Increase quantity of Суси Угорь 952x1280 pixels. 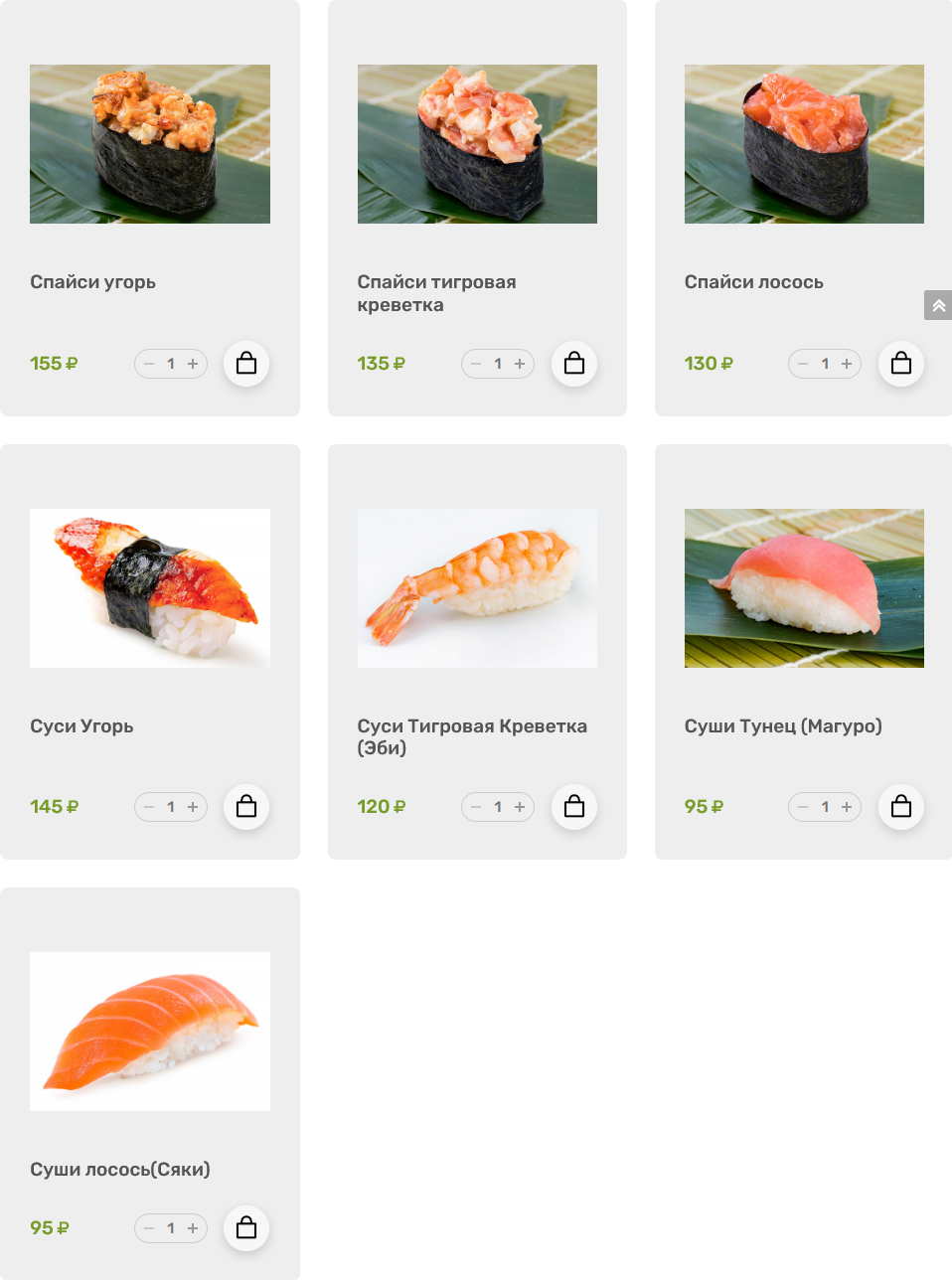[193, 807]
